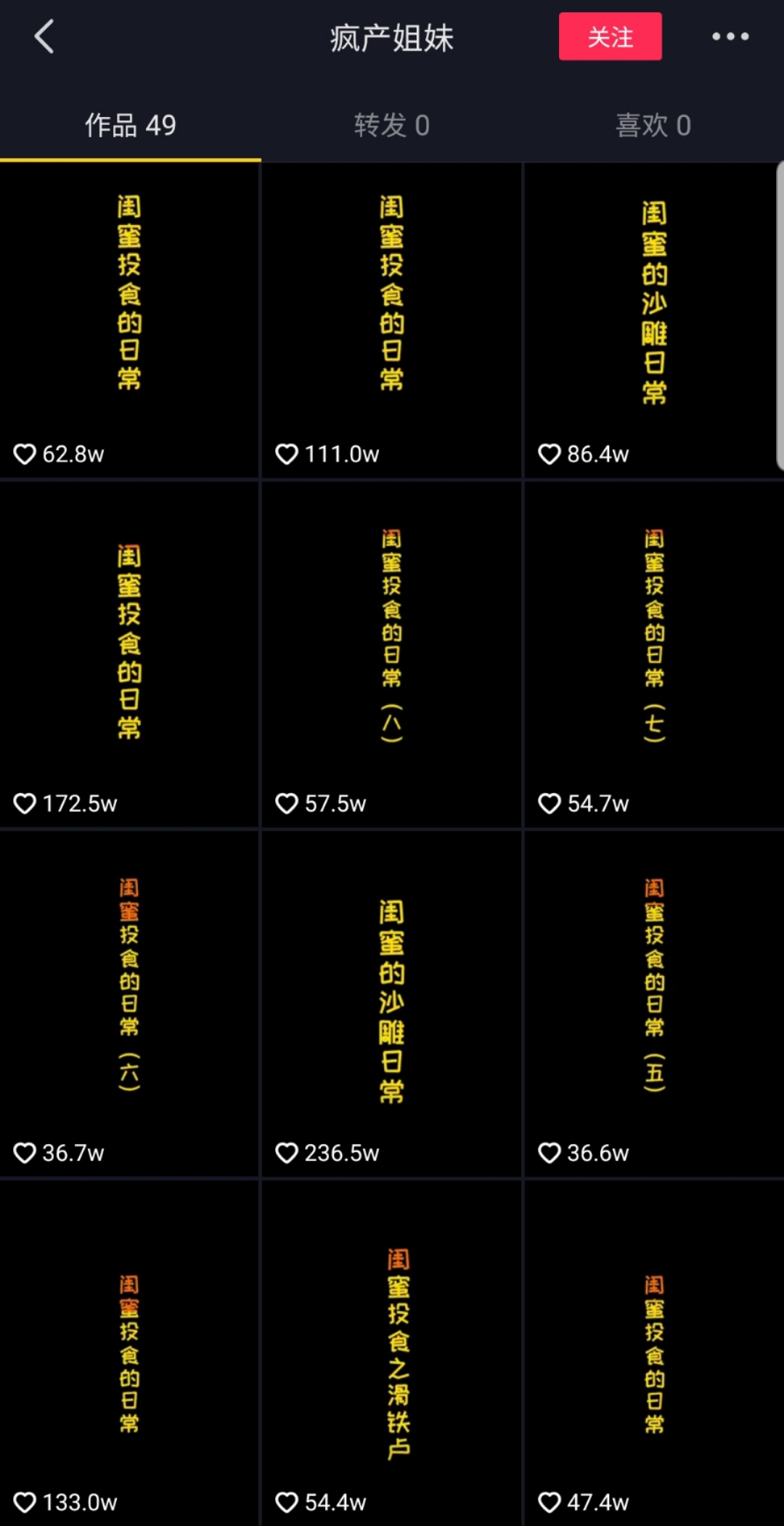
Task: Open the video with 172.5w likes
Action: pos(130,654)
